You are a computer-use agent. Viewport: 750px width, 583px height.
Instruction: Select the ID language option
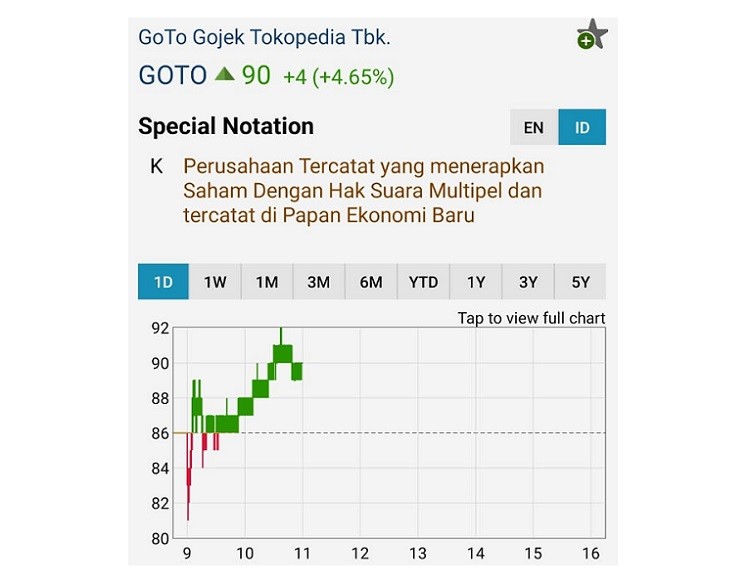pos(582,128)
